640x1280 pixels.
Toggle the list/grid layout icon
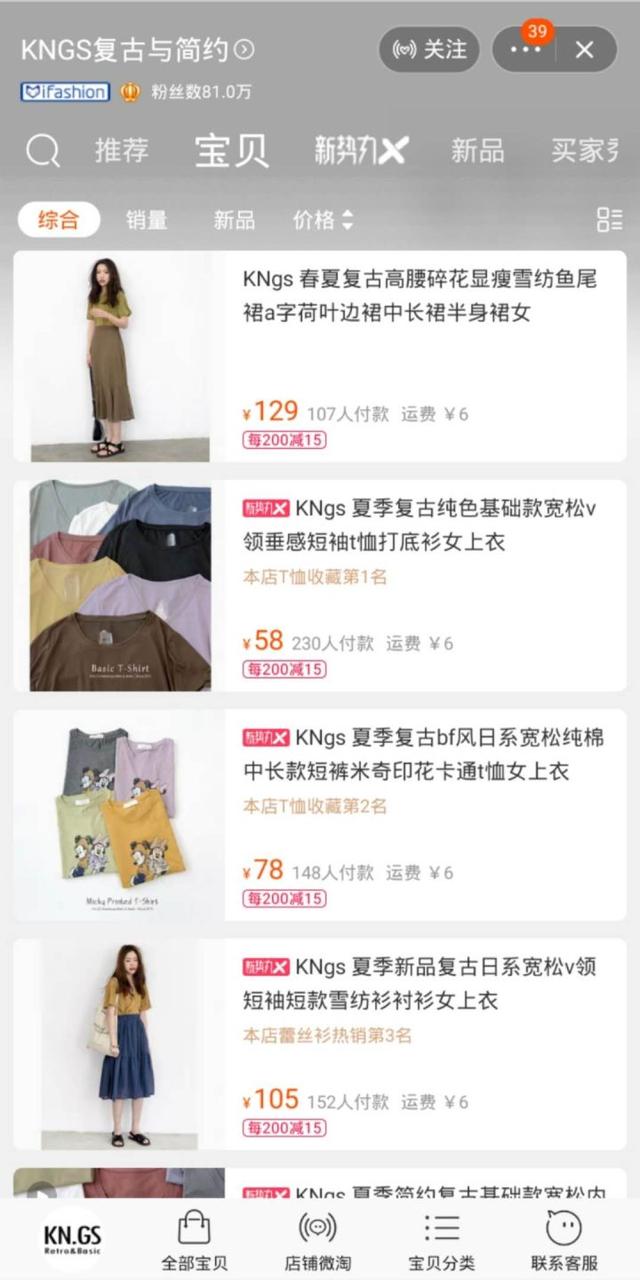pyautogui.click(x=609, y=220)
